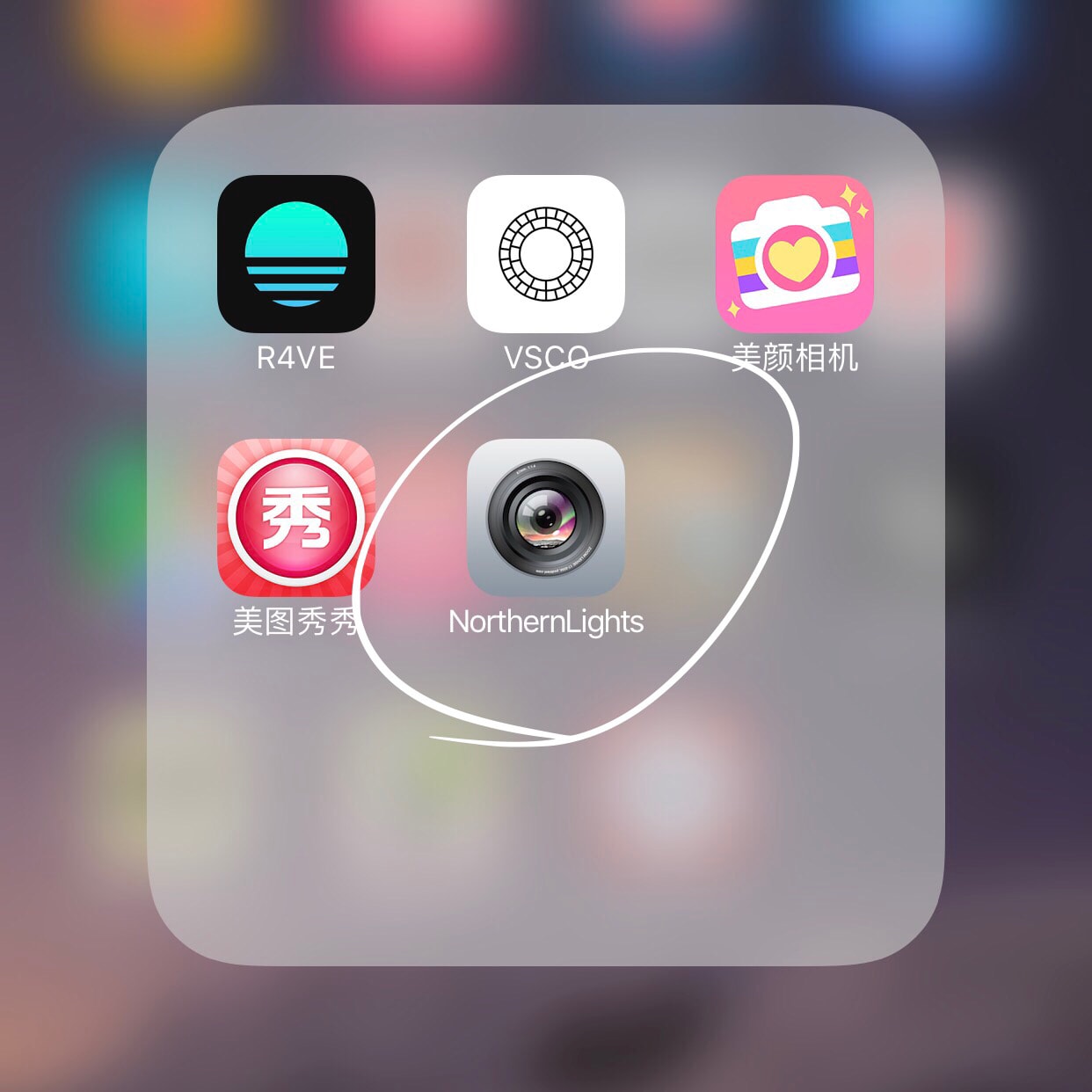This screenshot has width=1092, height=1092.
Task: Launch the 美图秀秀 app
Action: 296,518
